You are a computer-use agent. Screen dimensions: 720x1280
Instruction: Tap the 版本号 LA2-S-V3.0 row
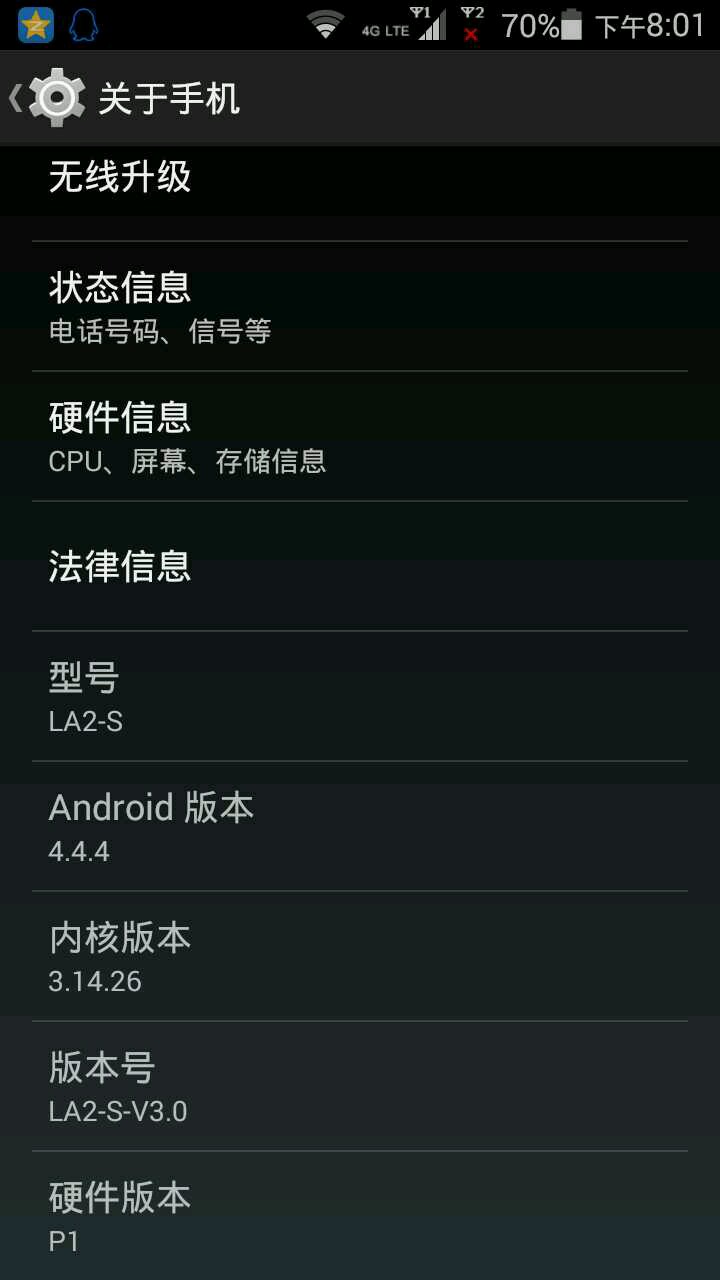coord(360,1086)
